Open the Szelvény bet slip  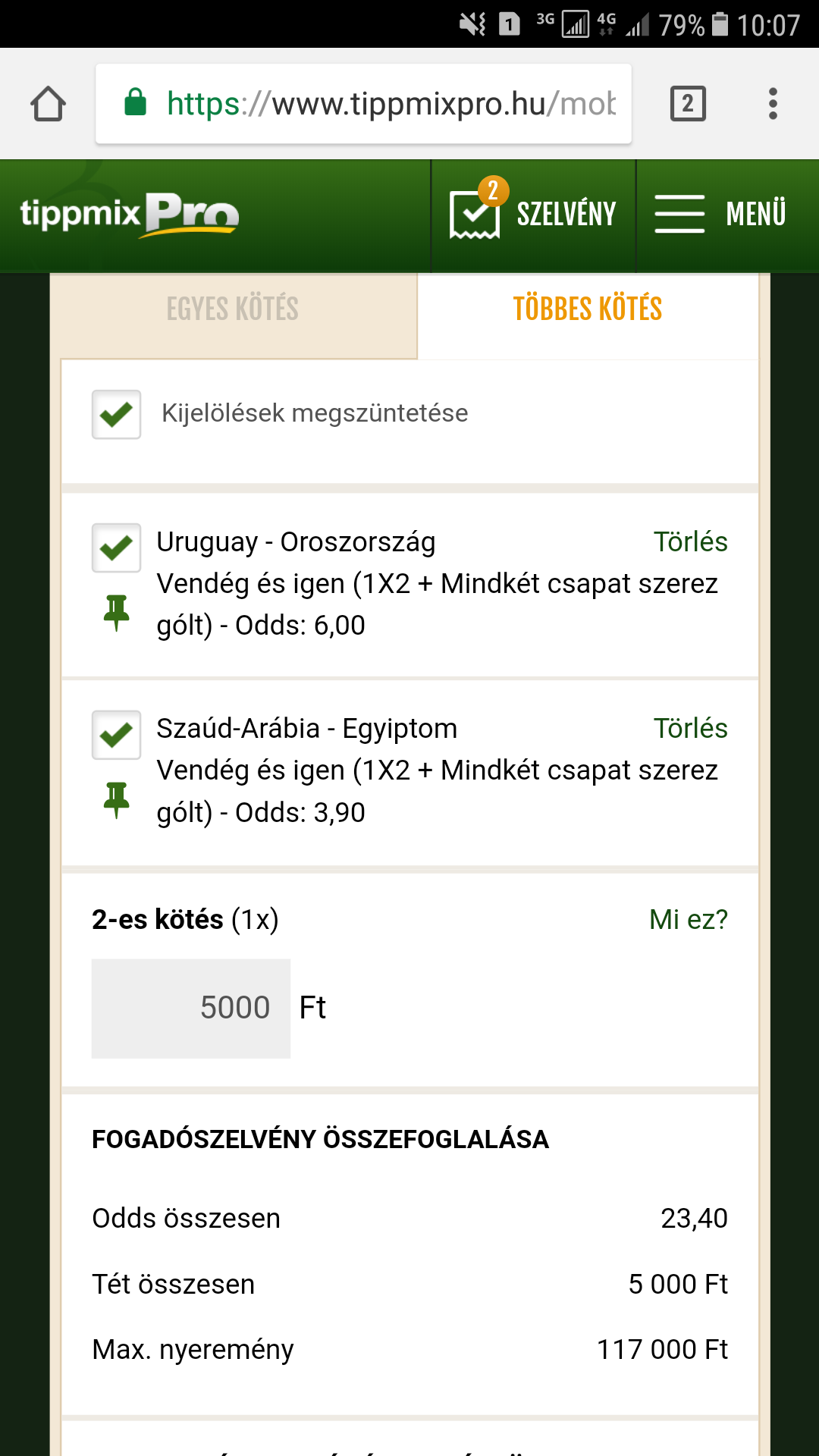533,215
